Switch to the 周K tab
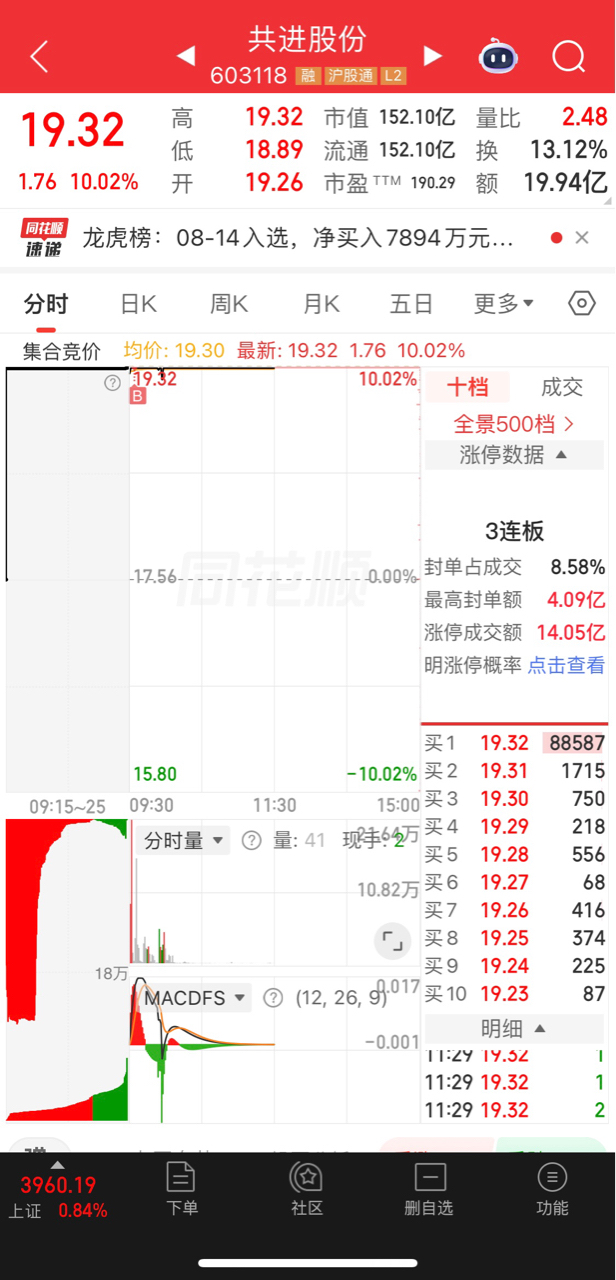616x1280 pixels. point(229,304)
